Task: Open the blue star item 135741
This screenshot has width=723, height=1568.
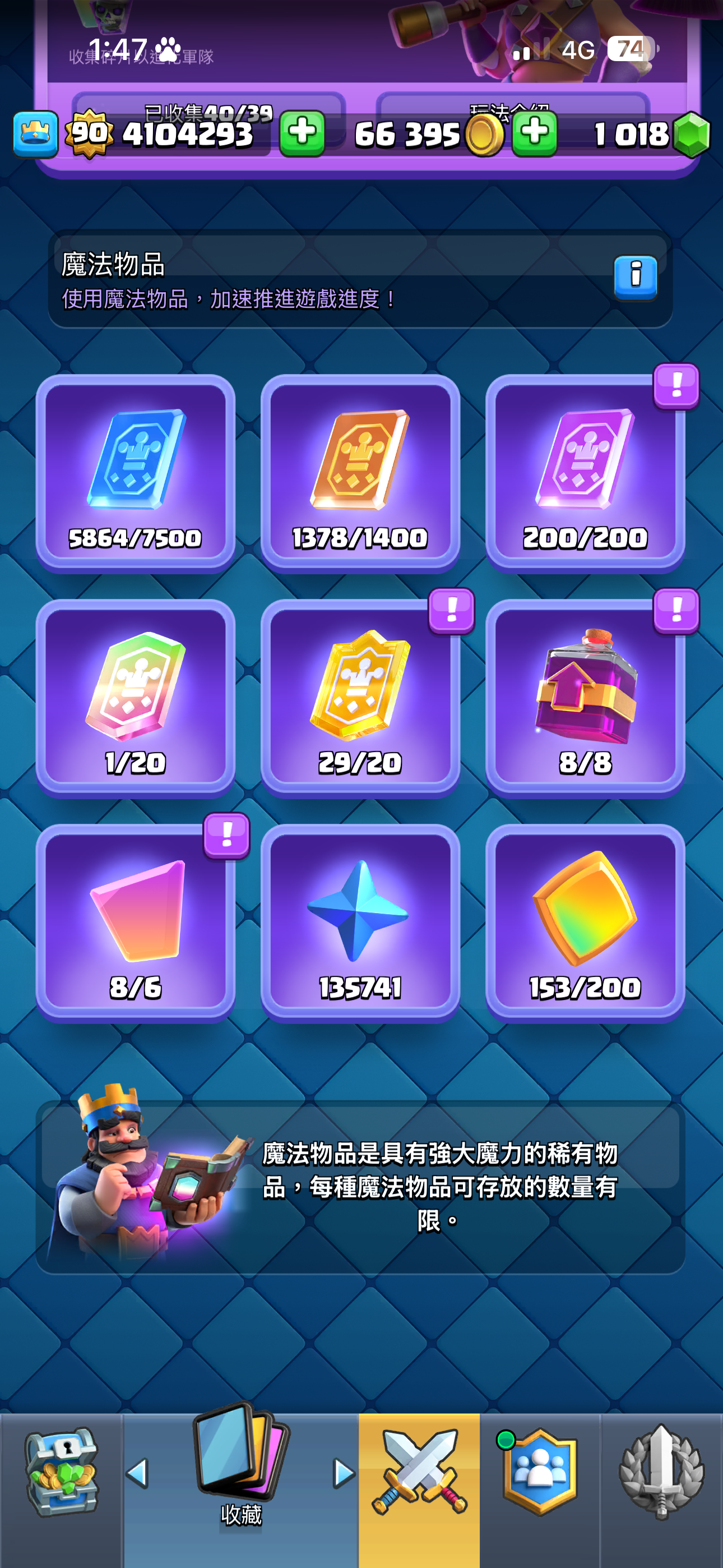Action: (x=360, y=922)
